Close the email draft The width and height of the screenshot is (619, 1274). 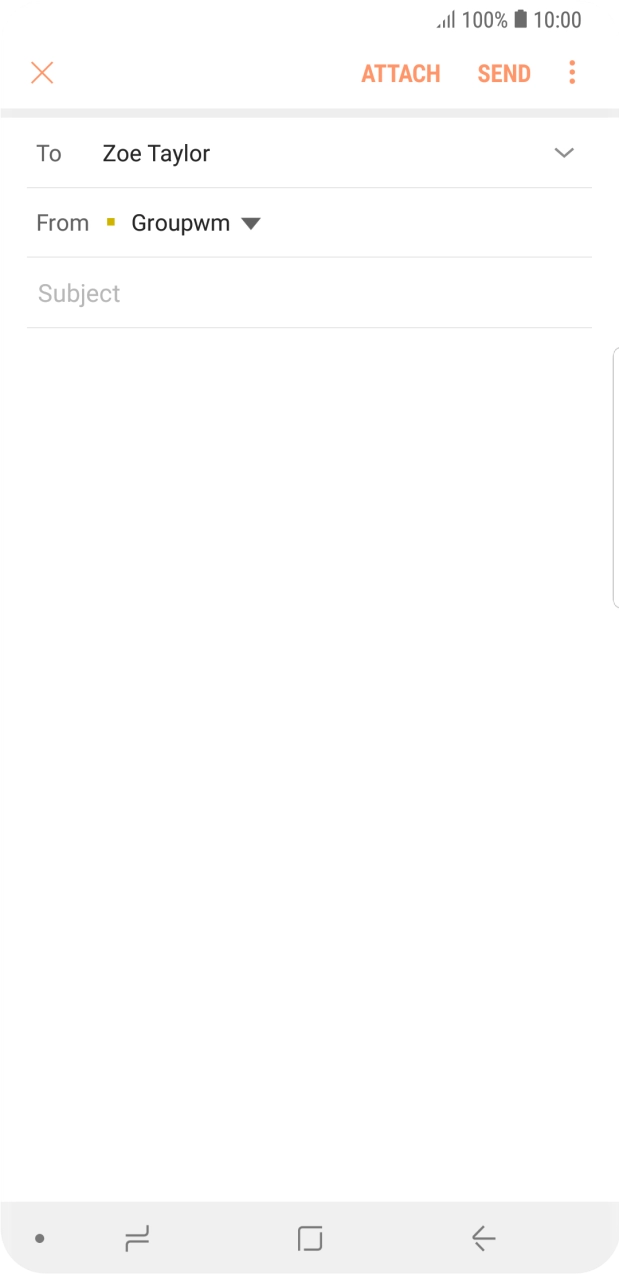coord(42,73)
